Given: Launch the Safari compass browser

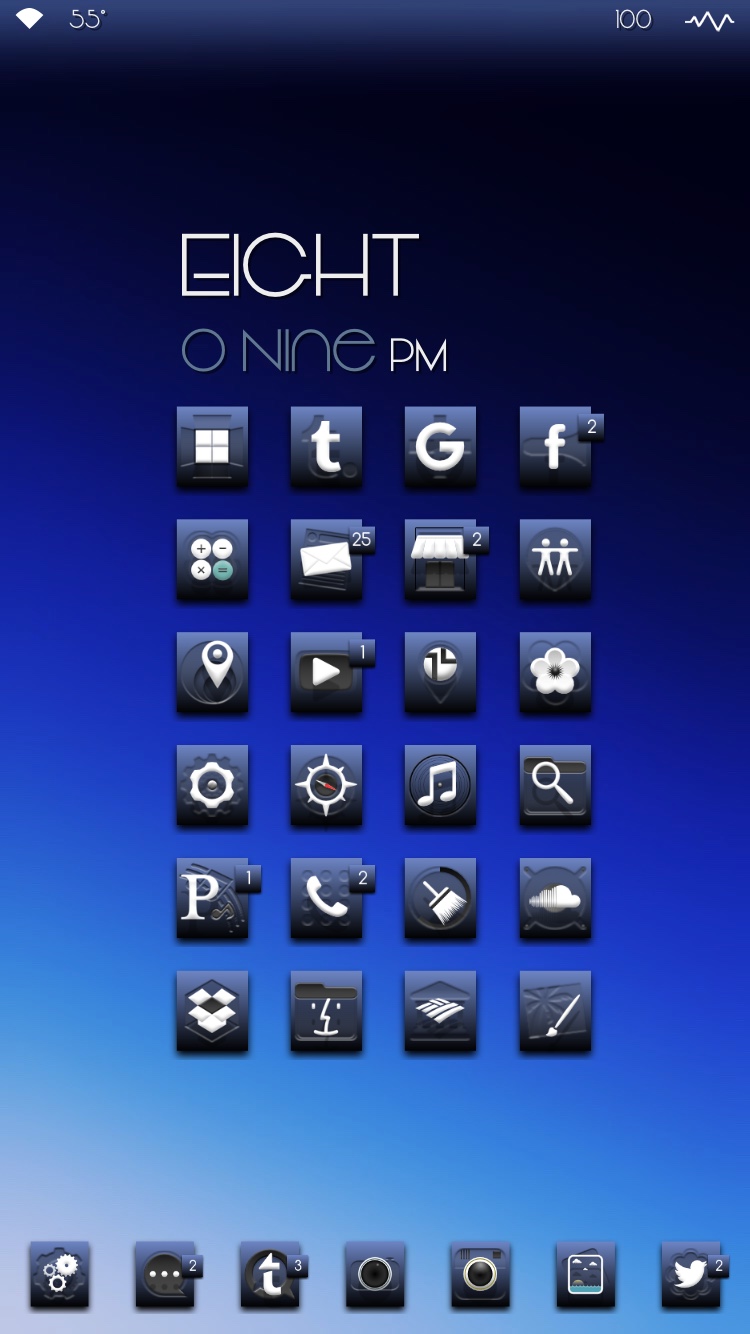Looking at the screenshot, I should 326,785.
